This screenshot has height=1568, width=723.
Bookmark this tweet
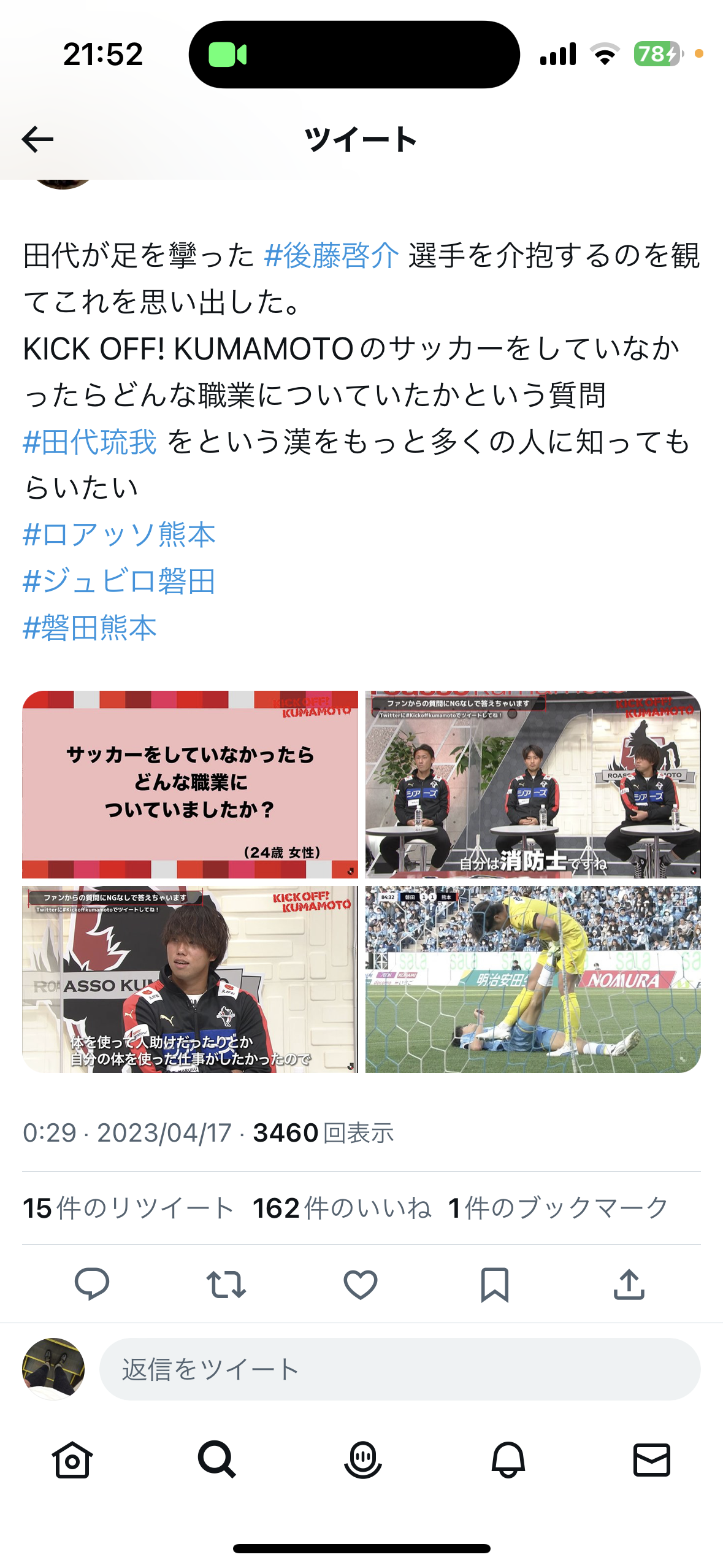[494, 1284]
